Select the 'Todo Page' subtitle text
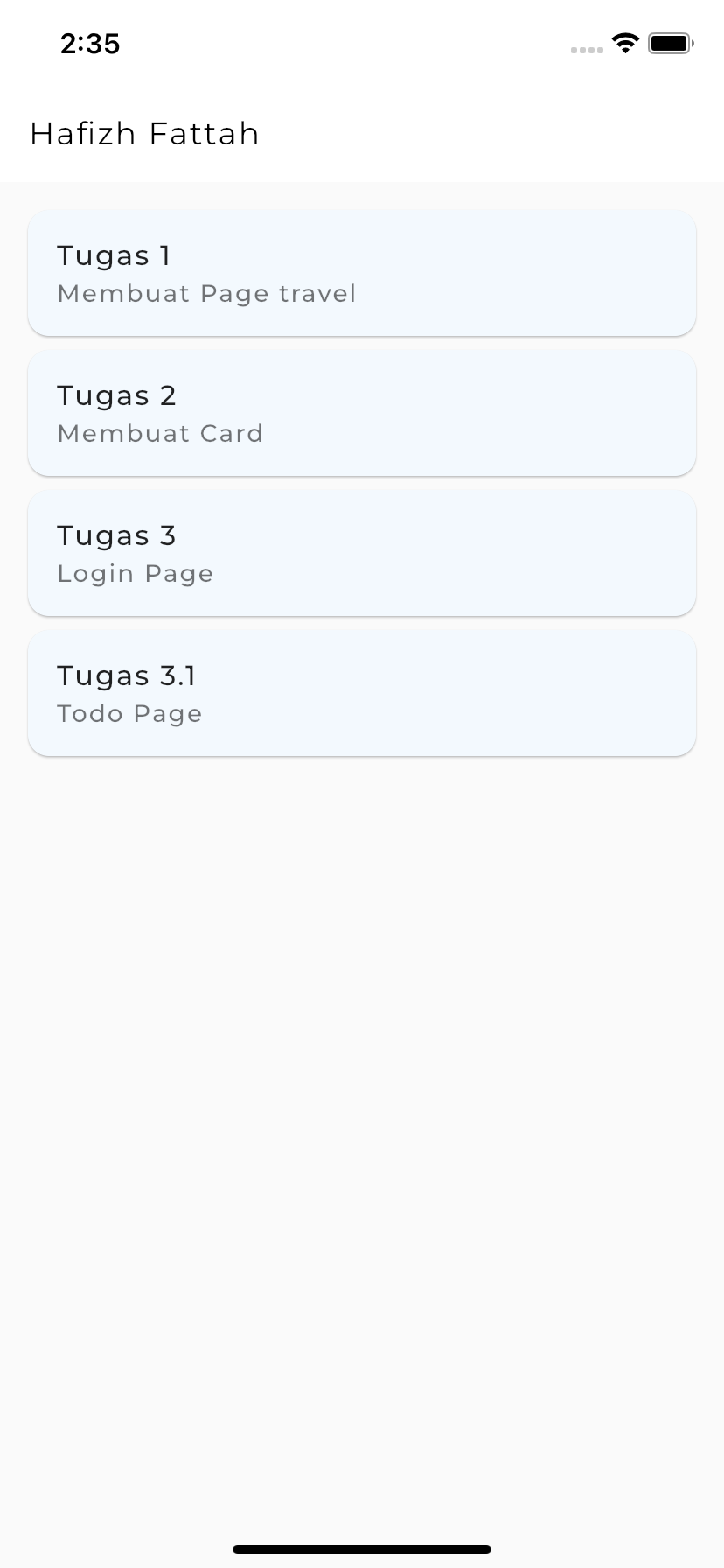This screenshot has height=1568, width=724. (x=129, y=713)
